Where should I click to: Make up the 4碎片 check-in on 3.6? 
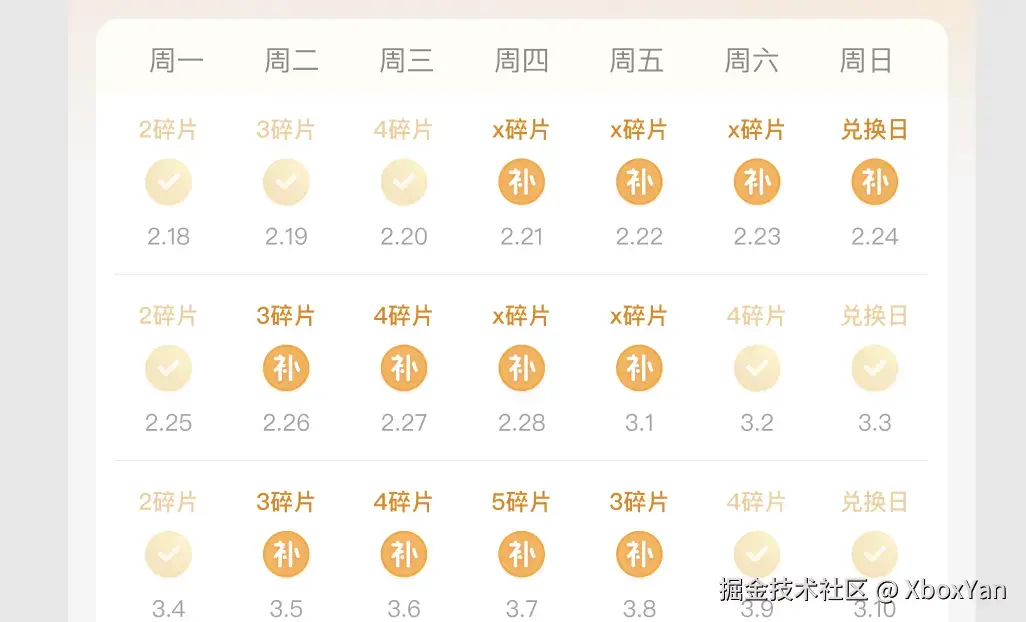coord(404,555)
